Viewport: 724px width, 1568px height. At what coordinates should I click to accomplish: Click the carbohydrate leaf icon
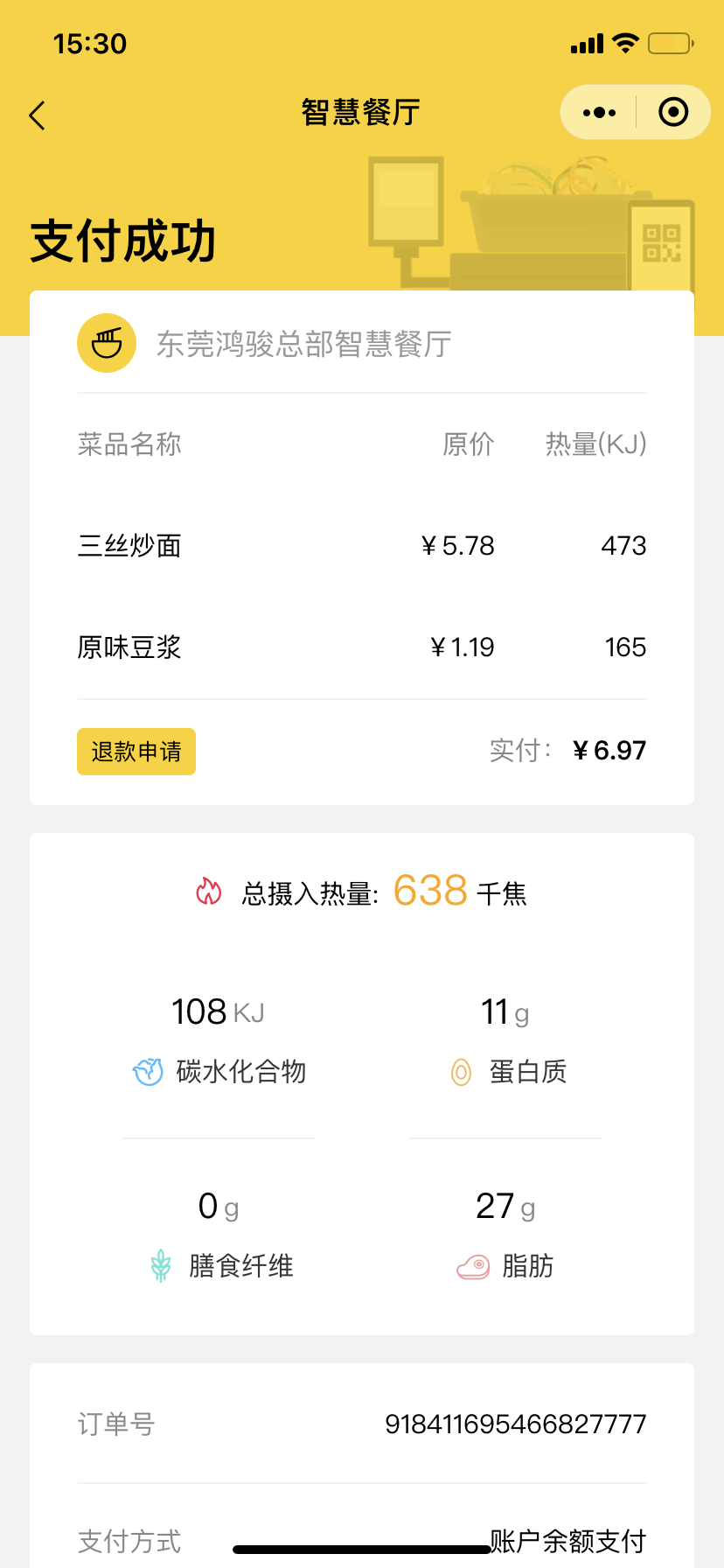149,1071
